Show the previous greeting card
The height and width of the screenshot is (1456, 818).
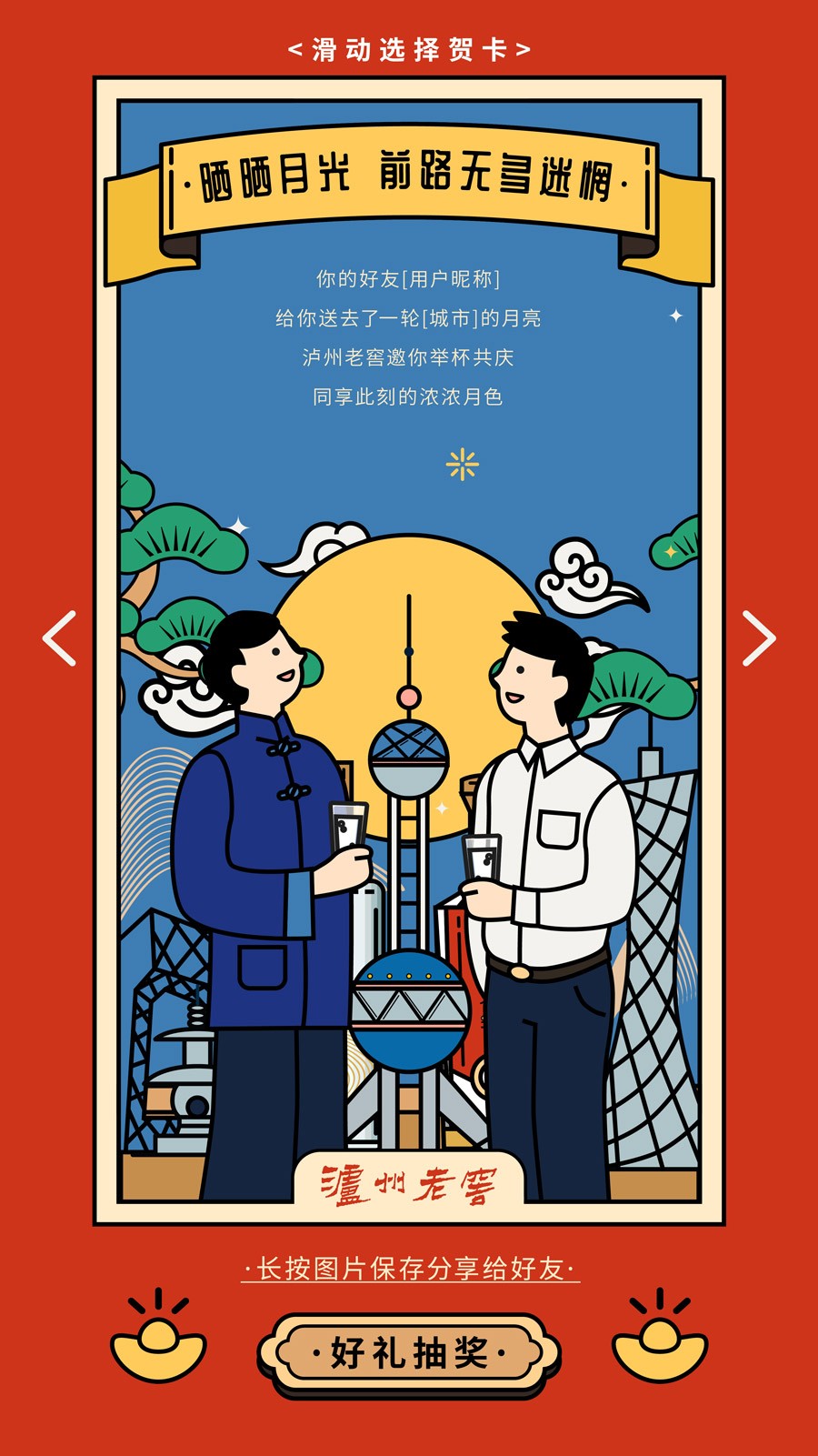tap(59, 638)
